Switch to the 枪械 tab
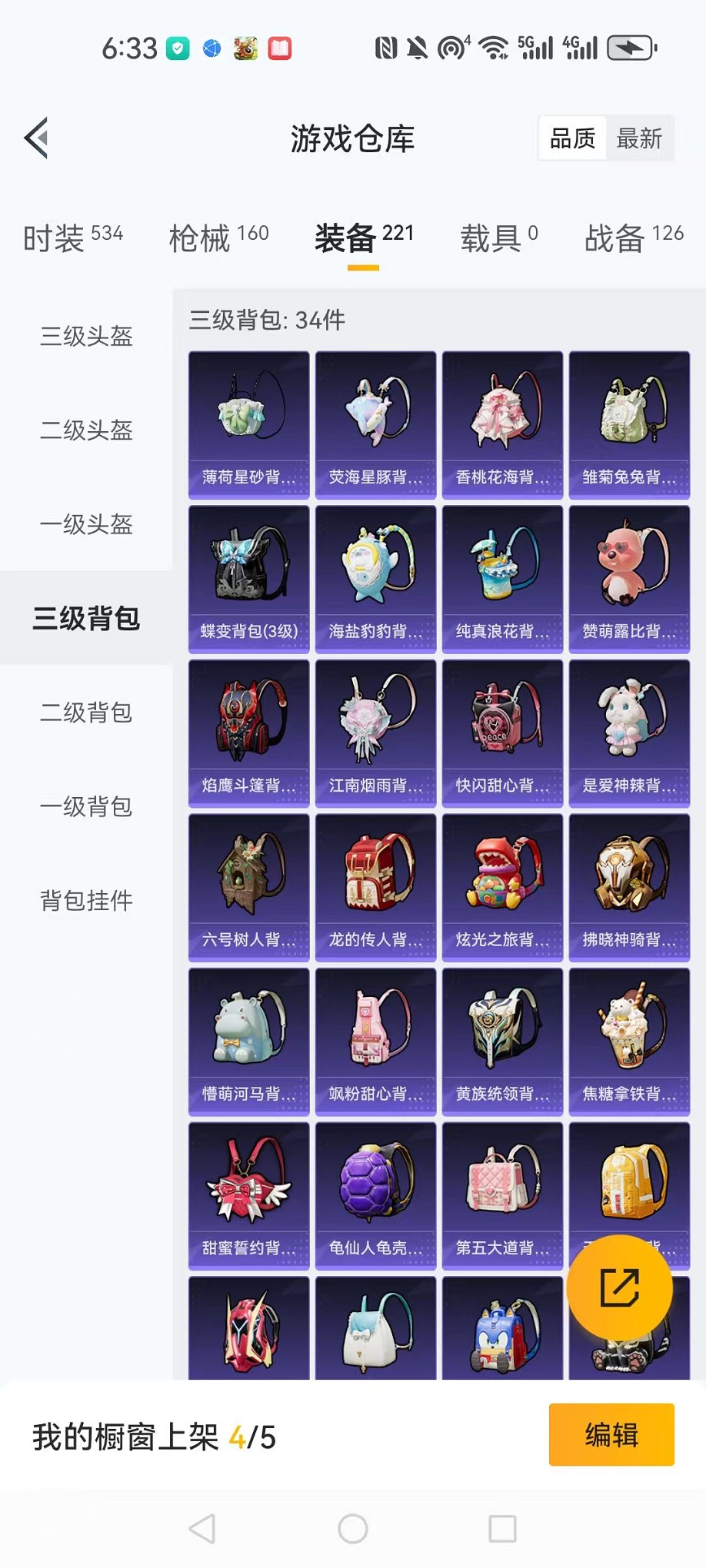Viewport: 706px width, 1568px height. point(218,238)
